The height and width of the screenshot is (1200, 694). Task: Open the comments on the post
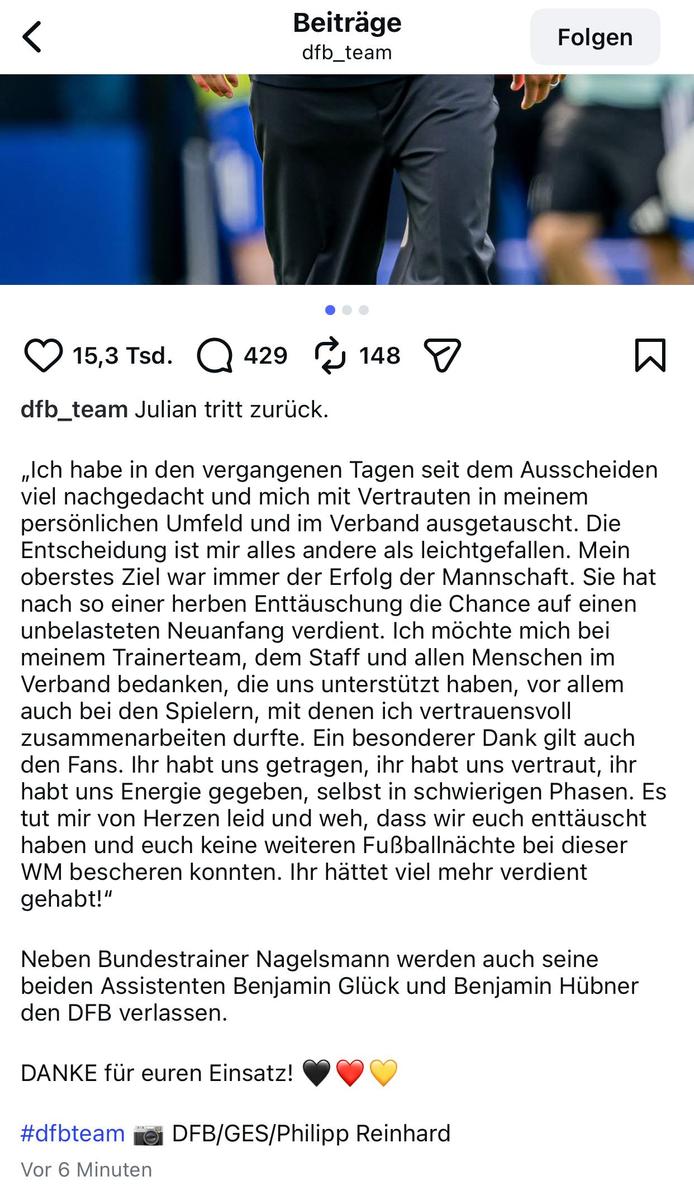coord(214,355)
